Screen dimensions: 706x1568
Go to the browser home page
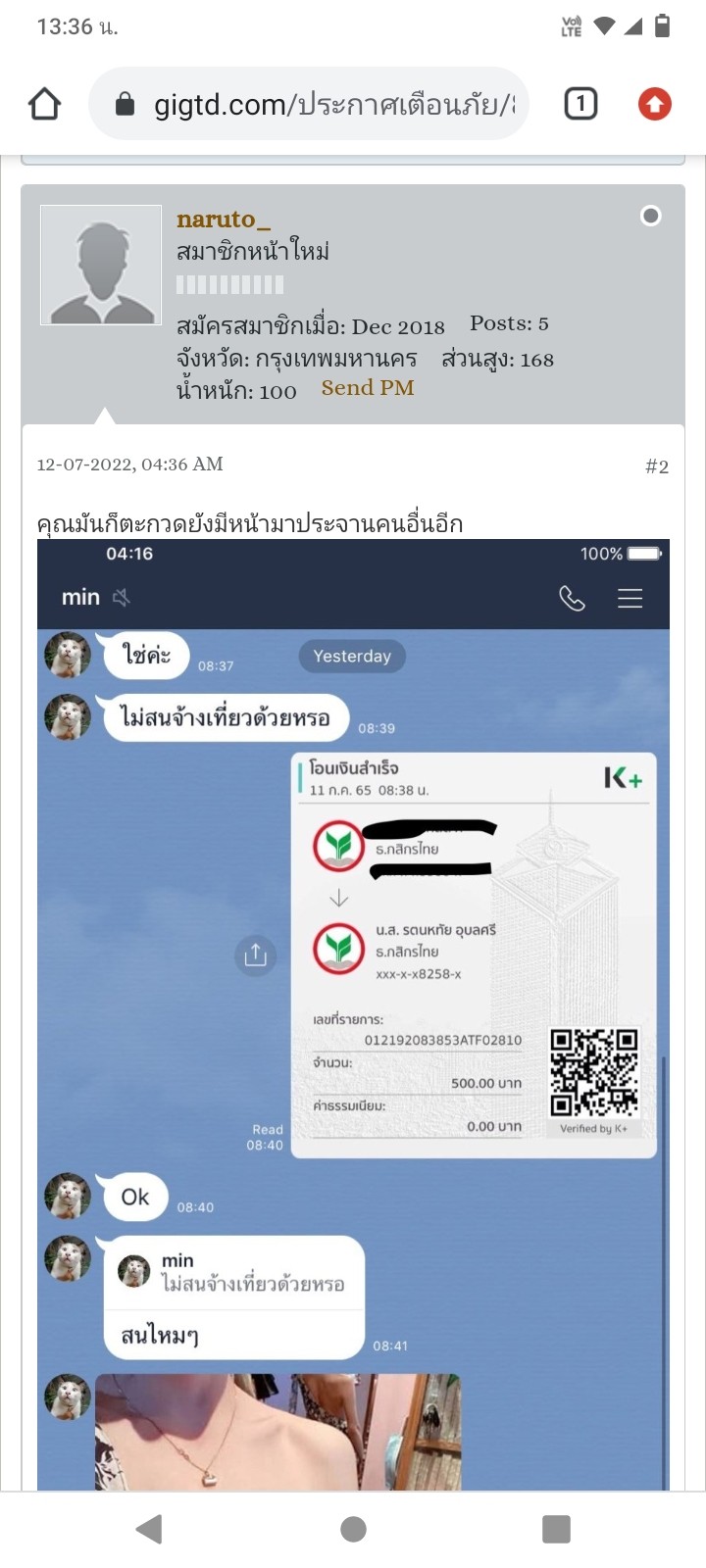tap(44, 104)
